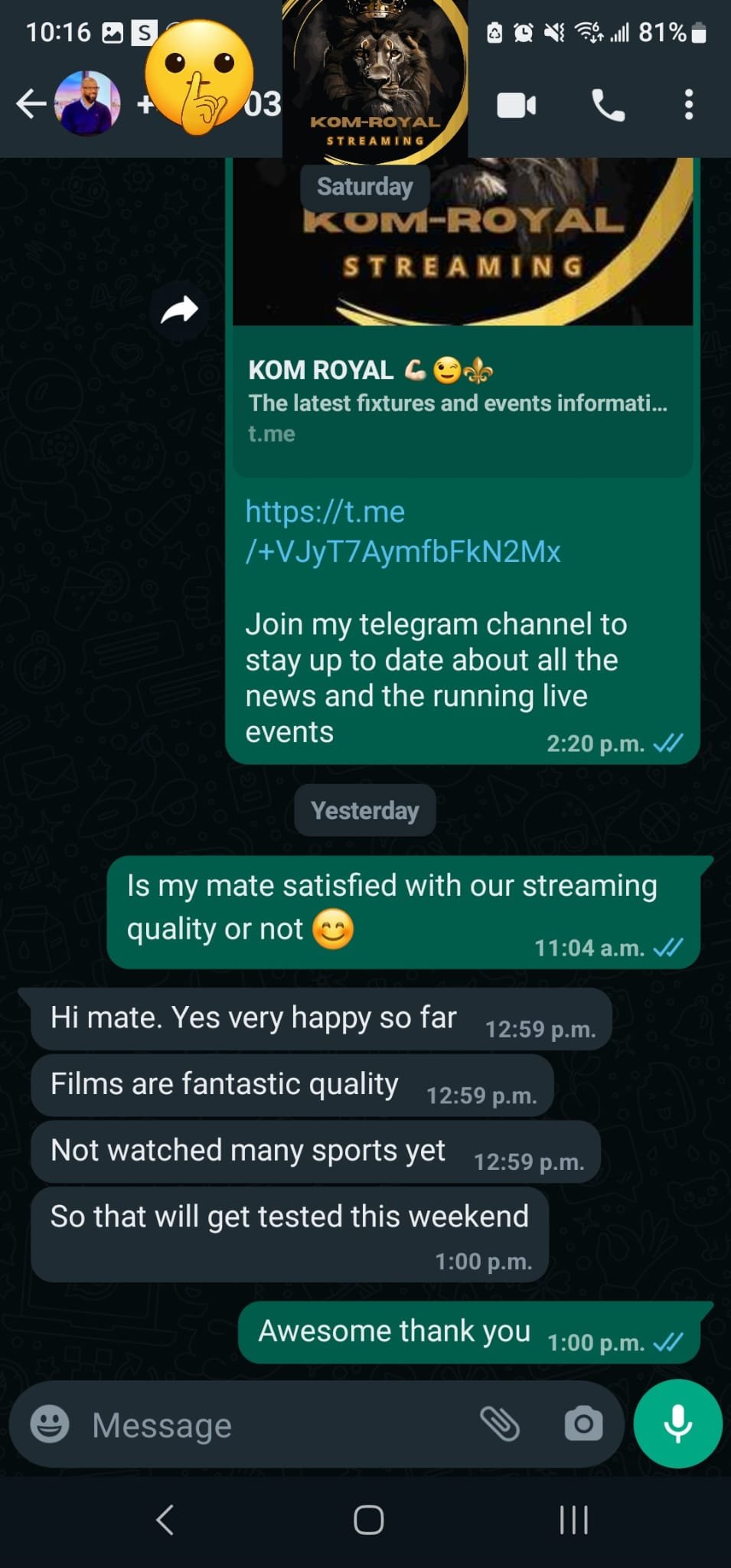Attach a file with the paperclip
This screenshot has height=1568, width=731.
(500, 1424)
